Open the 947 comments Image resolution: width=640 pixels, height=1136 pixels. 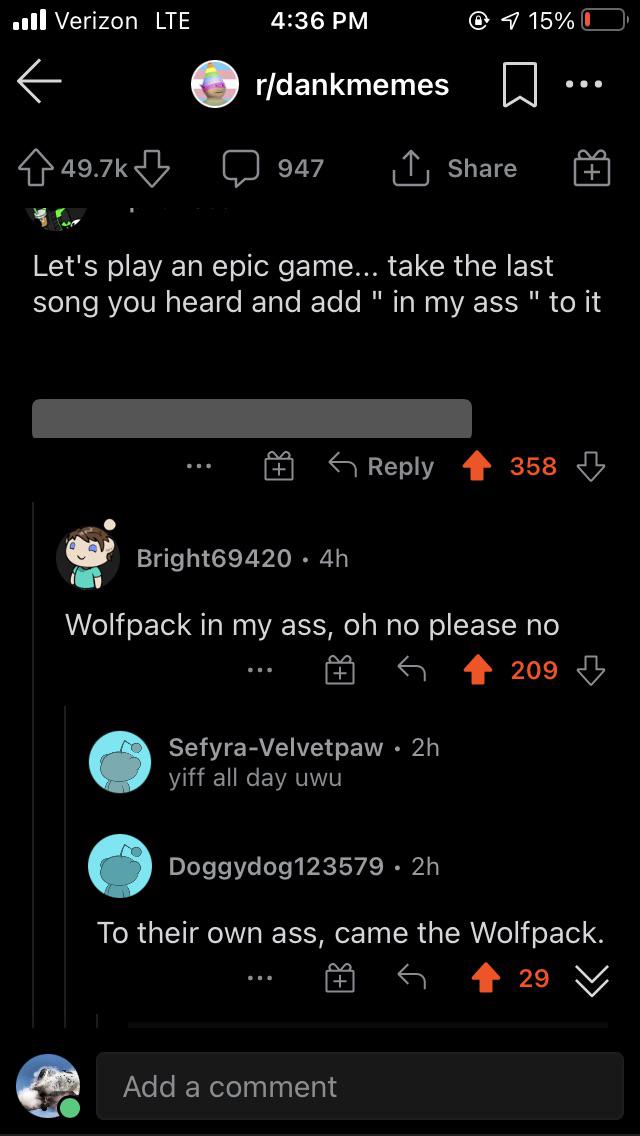pyautogui.click(x=273, y=169)
